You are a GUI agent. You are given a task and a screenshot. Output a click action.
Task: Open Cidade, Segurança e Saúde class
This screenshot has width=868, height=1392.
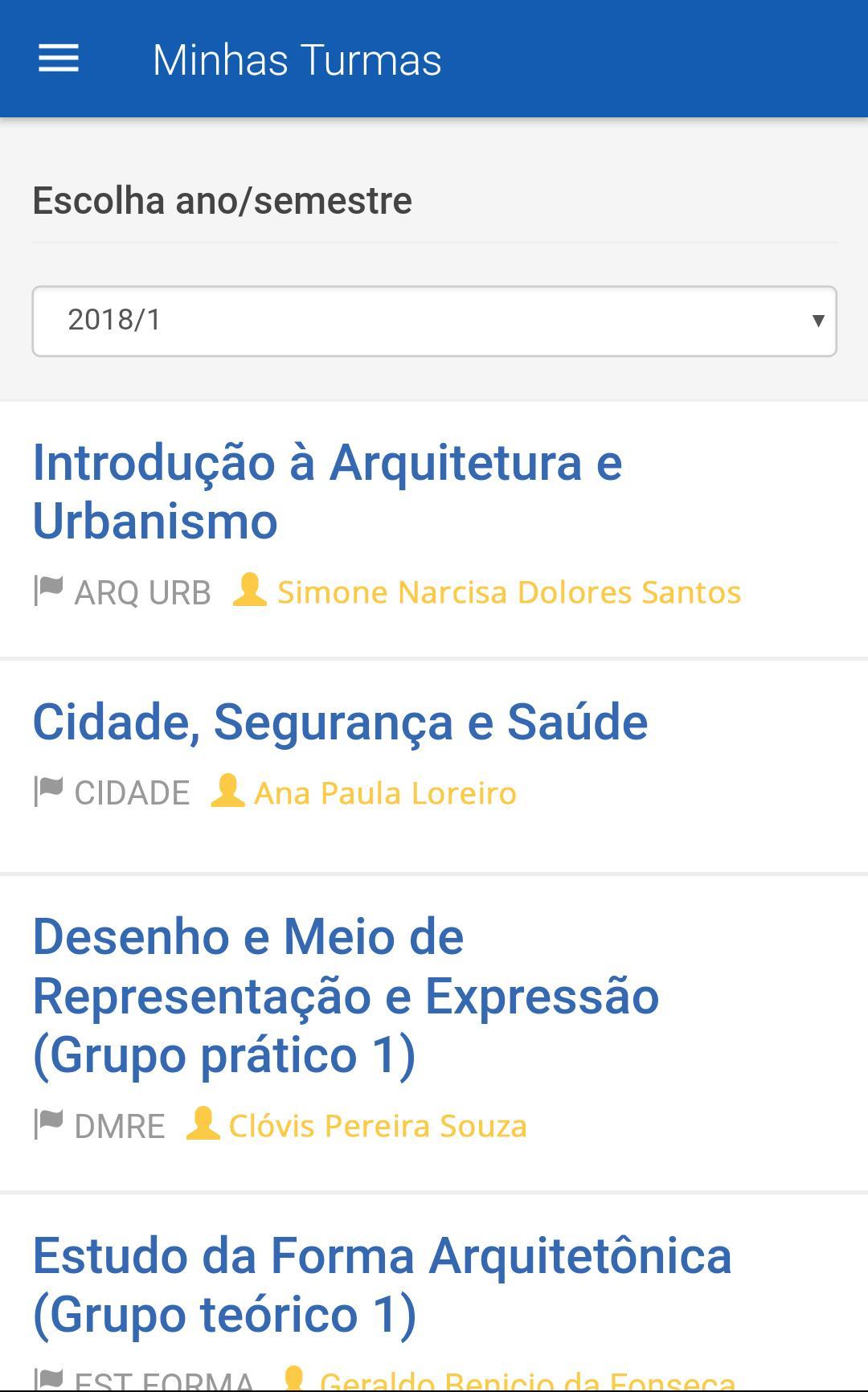[x=340, y=722]
